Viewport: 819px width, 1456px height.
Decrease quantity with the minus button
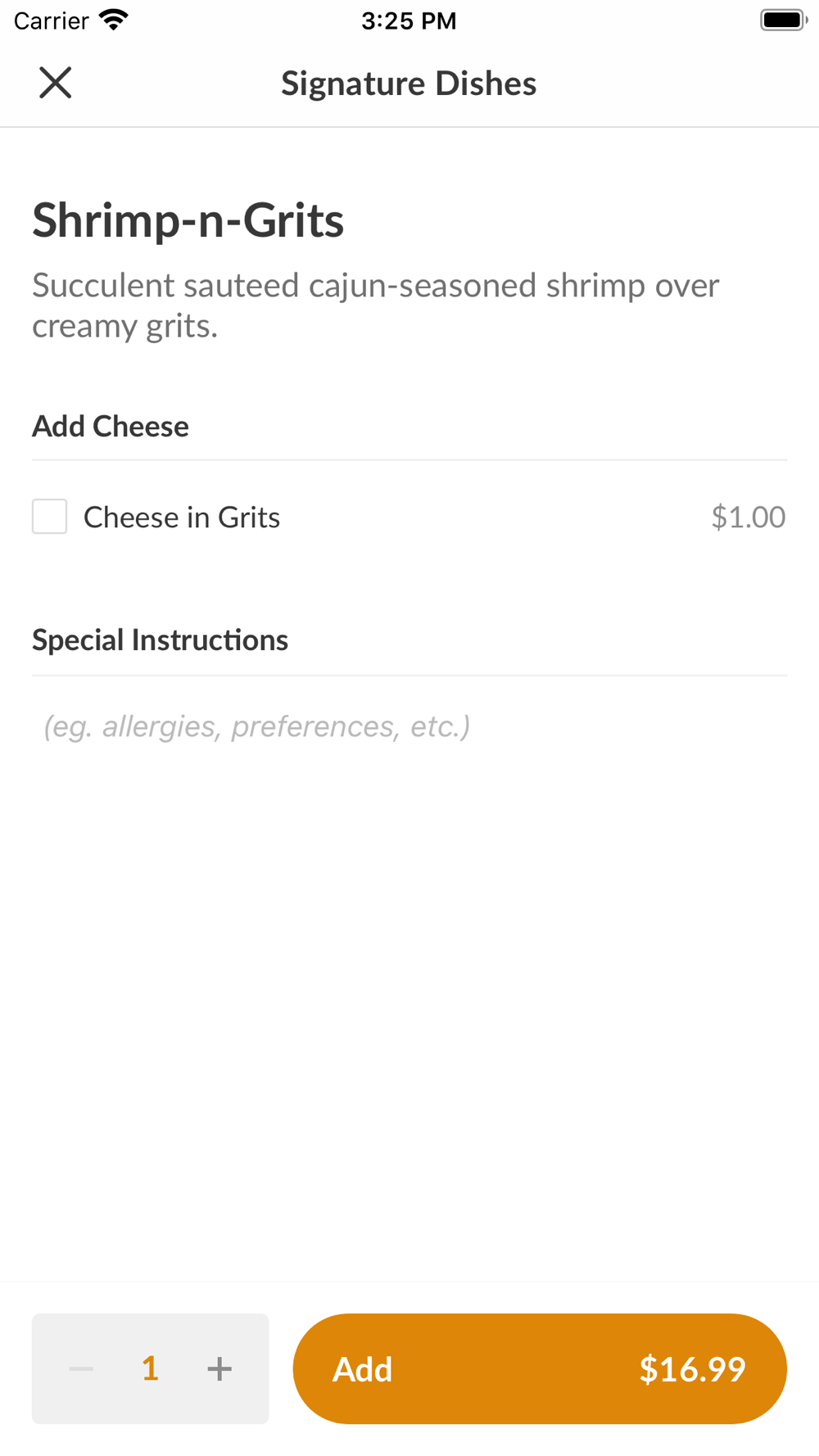point(81,1368)
